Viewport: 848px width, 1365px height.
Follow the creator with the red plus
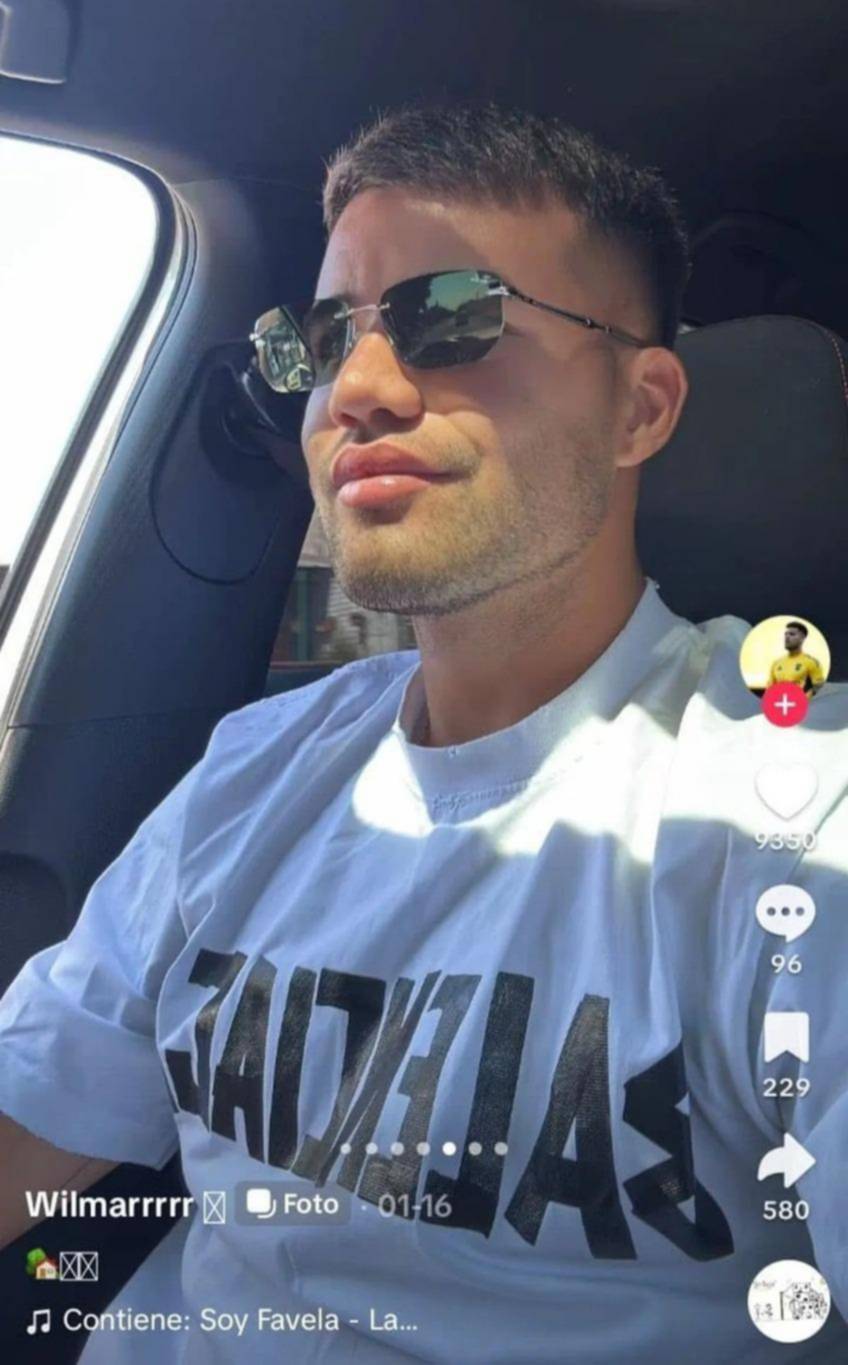coord(785,705)
